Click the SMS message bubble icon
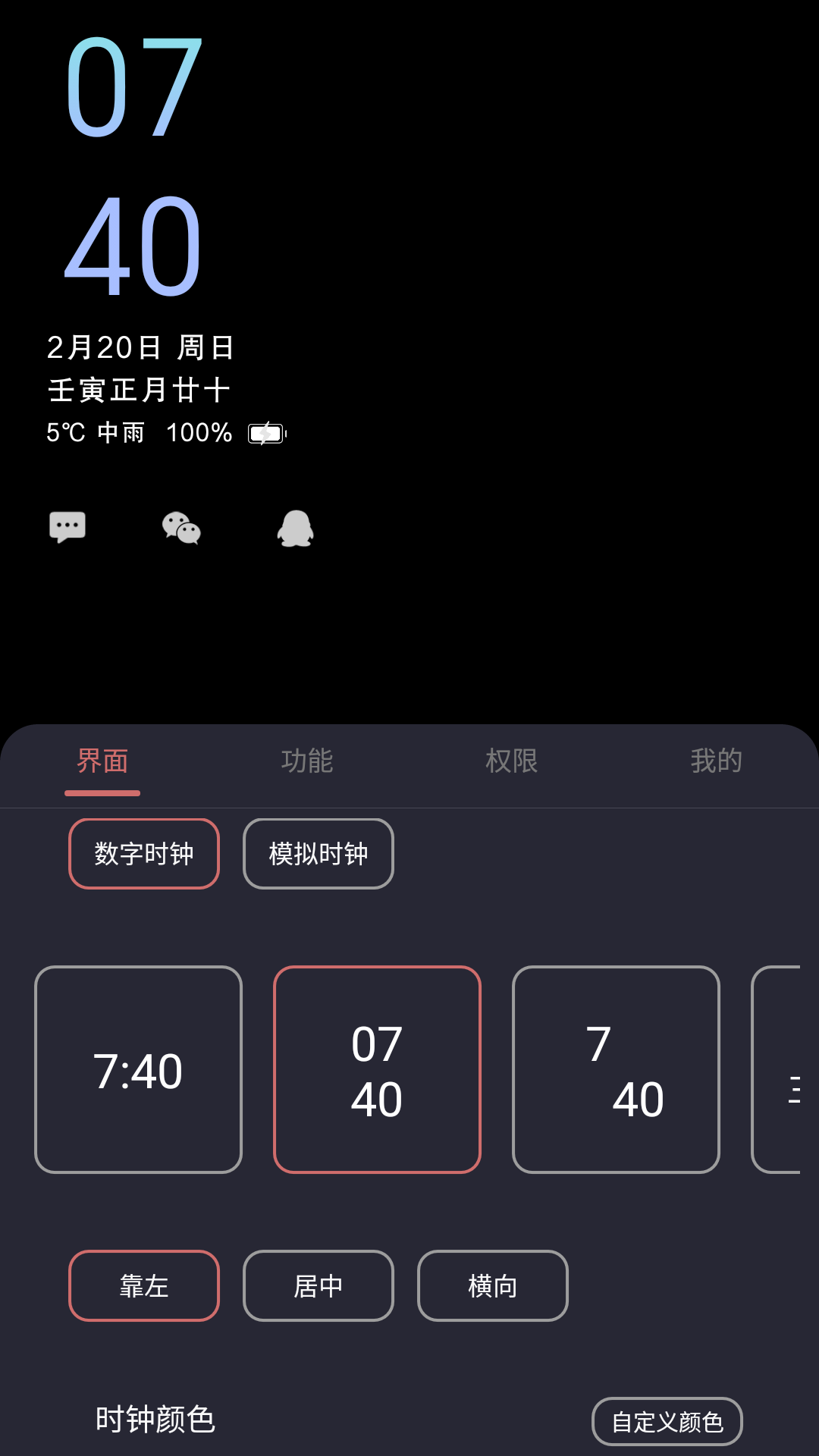The width and height of the screenshot is (819, 1456). 66,528
